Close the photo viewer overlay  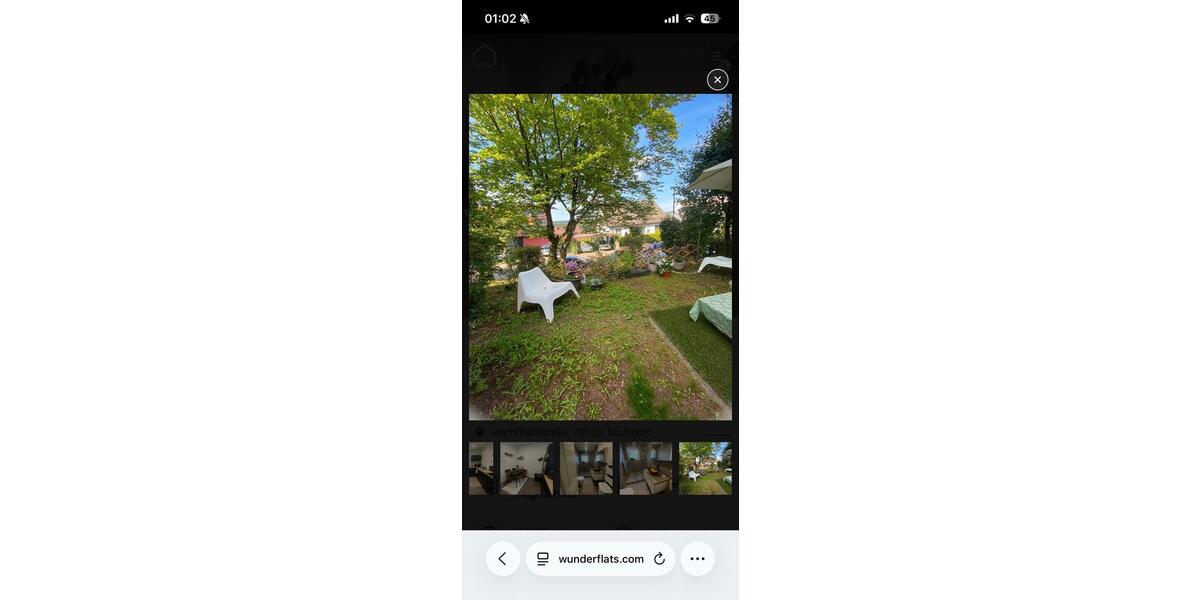717,80
